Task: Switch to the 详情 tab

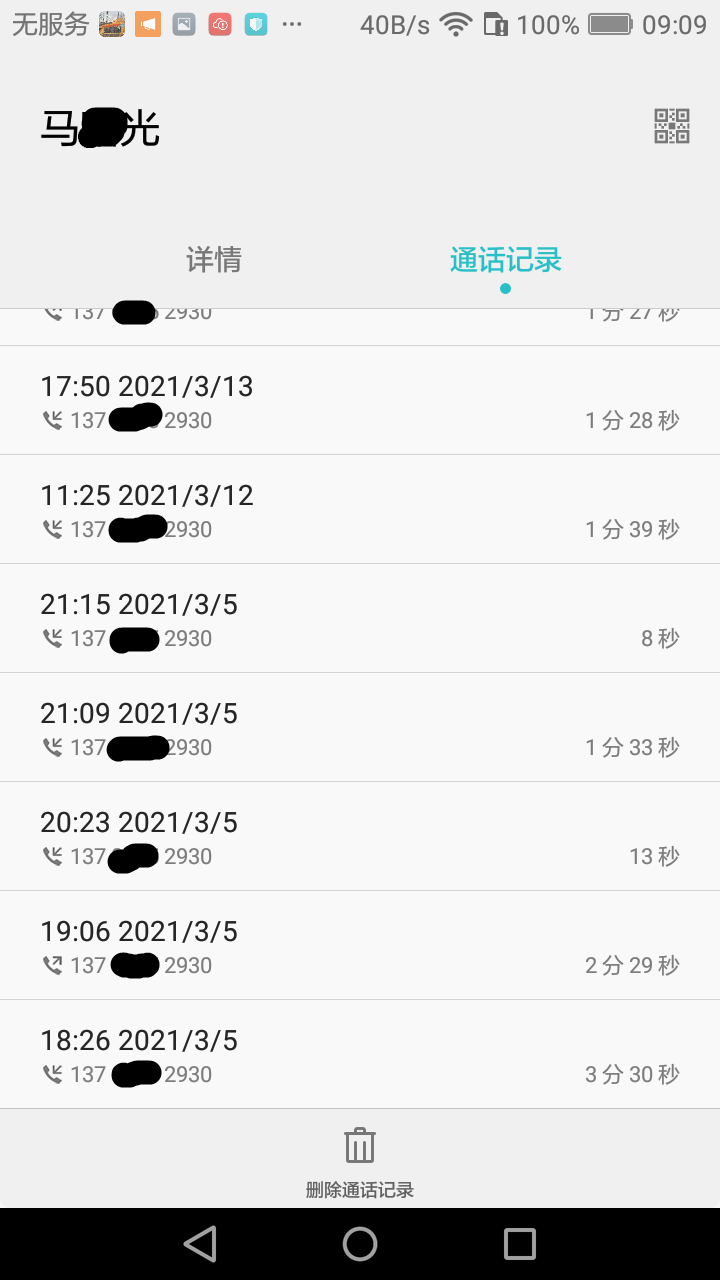Action: 214,260
